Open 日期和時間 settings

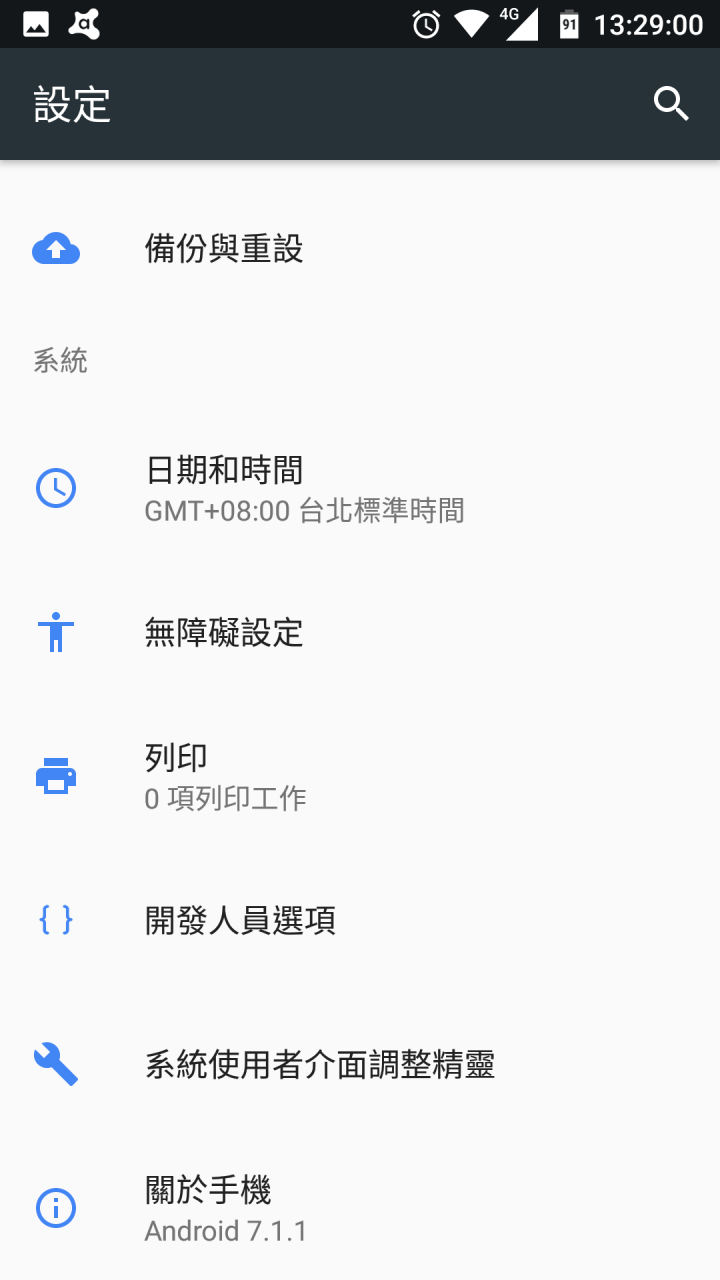click(360, 489)
